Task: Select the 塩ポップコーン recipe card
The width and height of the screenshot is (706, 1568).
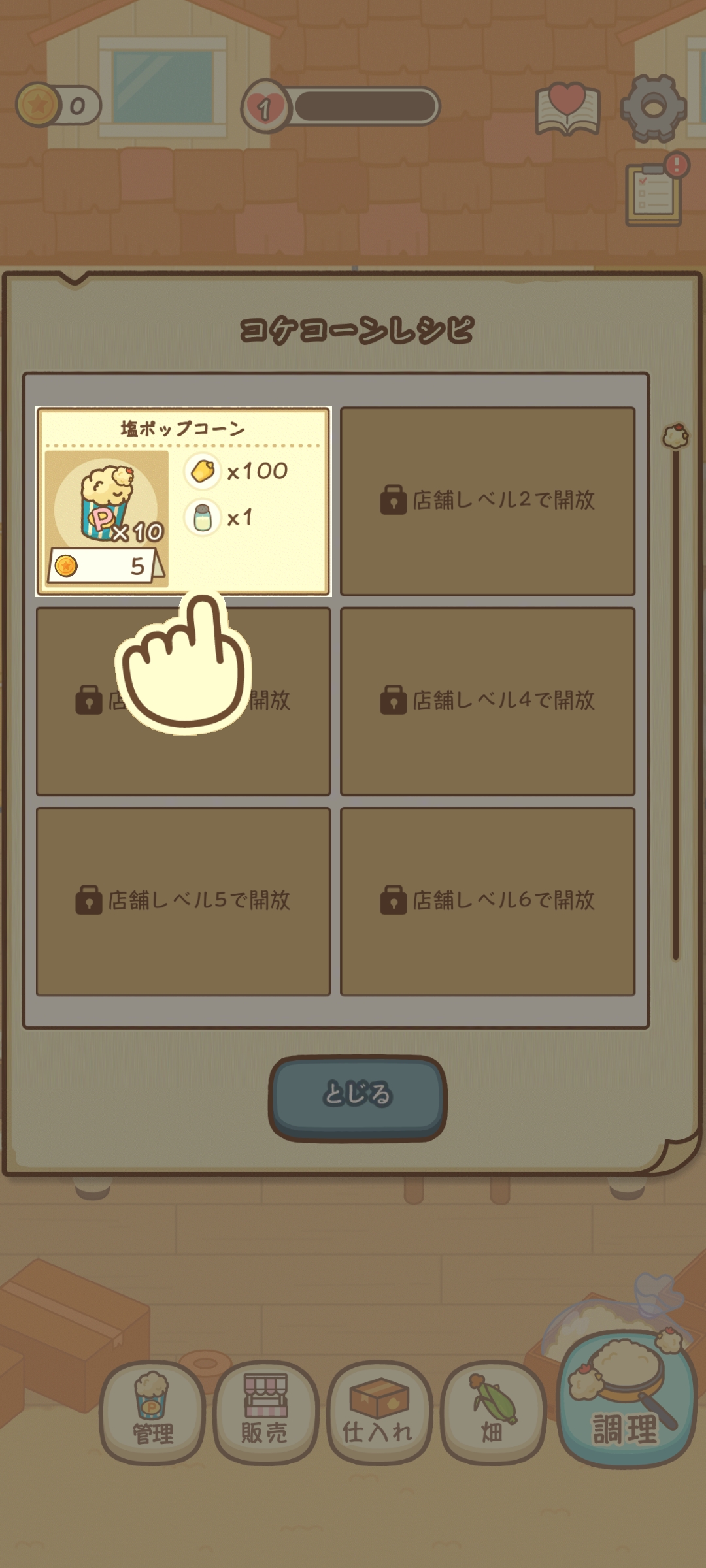Action: click(183, 501)
